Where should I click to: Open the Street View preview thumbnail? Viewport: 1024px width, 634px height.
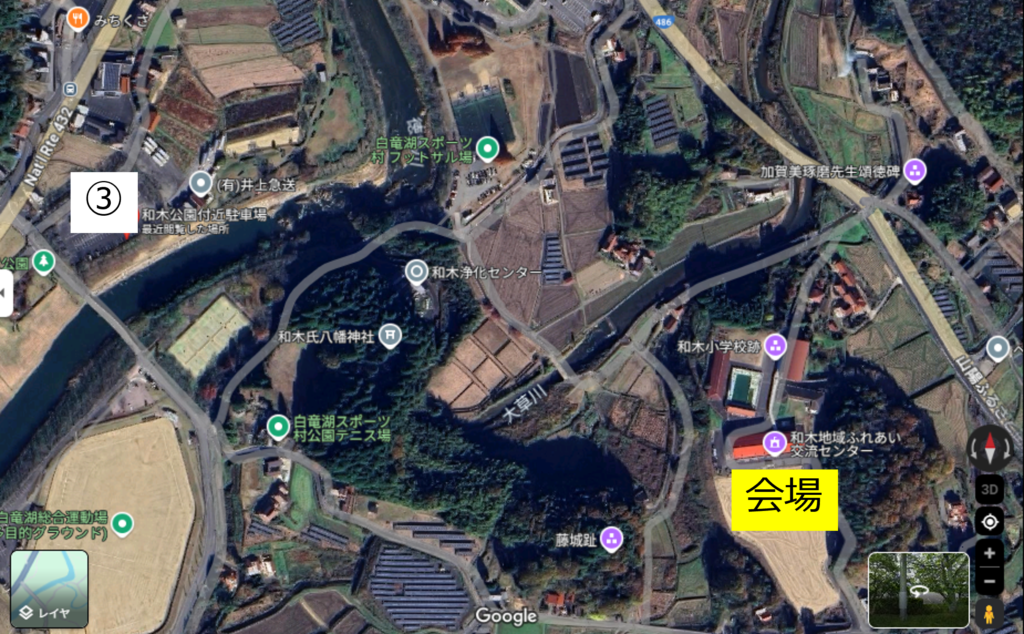918,590
